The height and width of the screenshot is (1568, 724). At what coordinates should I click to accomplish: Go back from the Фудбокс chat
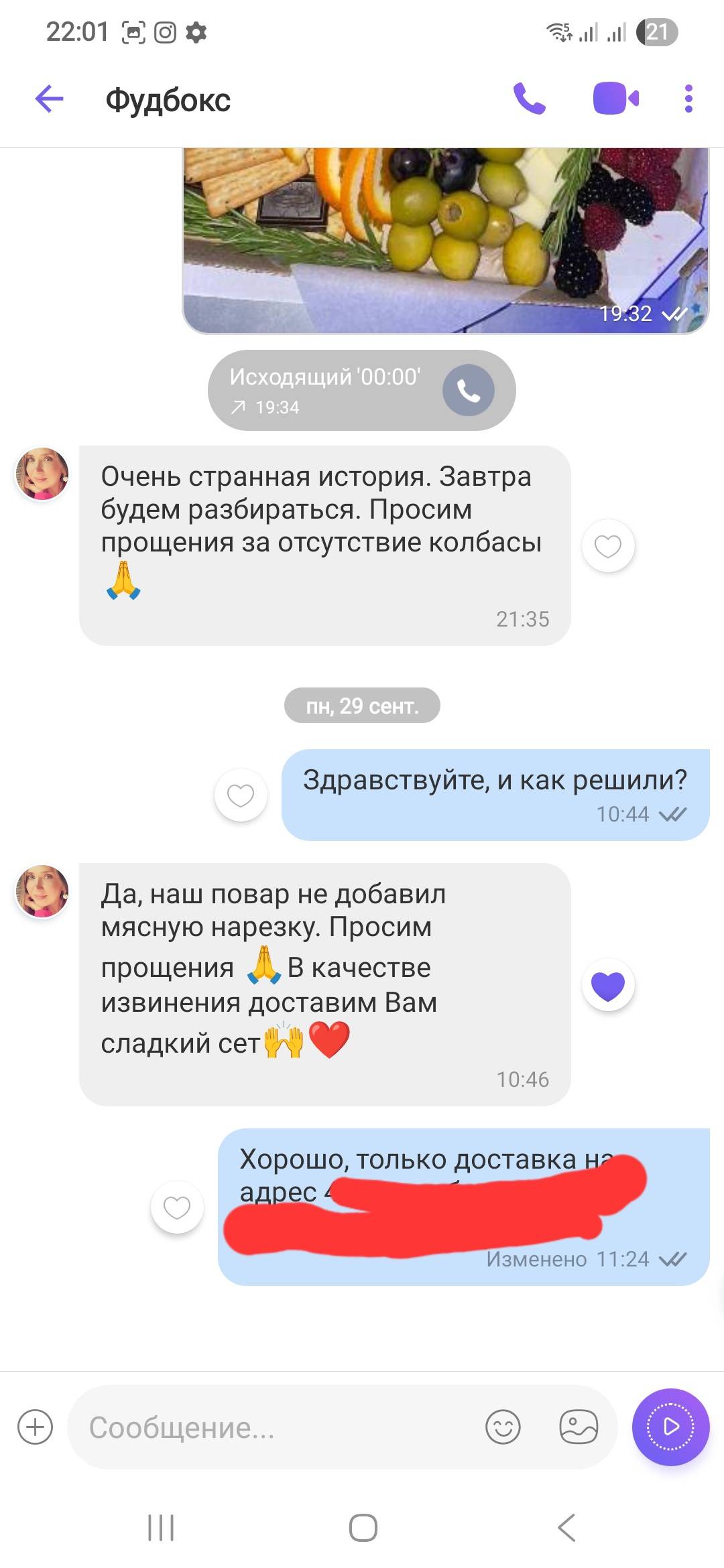tap(49, 99)
